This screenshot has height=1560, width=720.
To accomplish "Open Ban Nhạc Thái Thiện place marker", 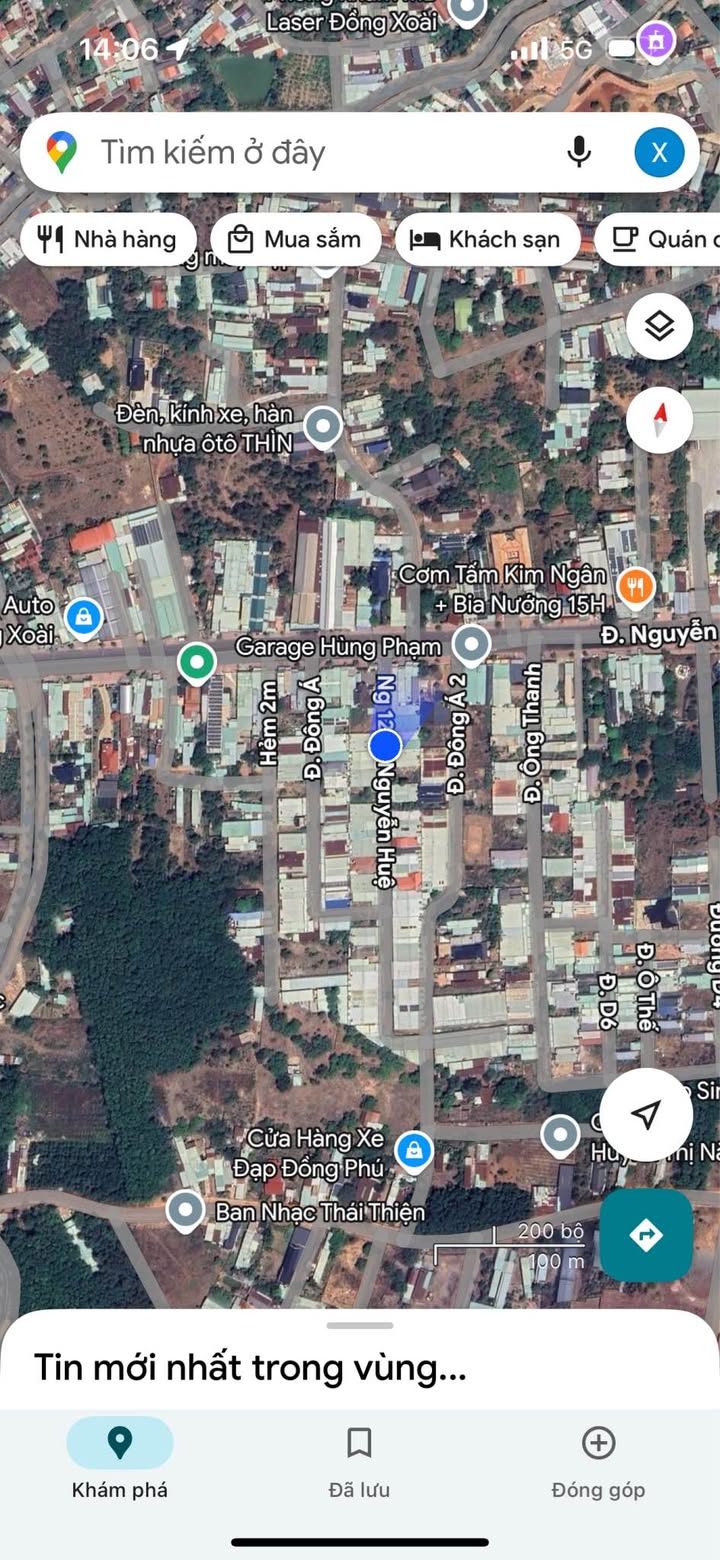I will tap(185, 1211).
